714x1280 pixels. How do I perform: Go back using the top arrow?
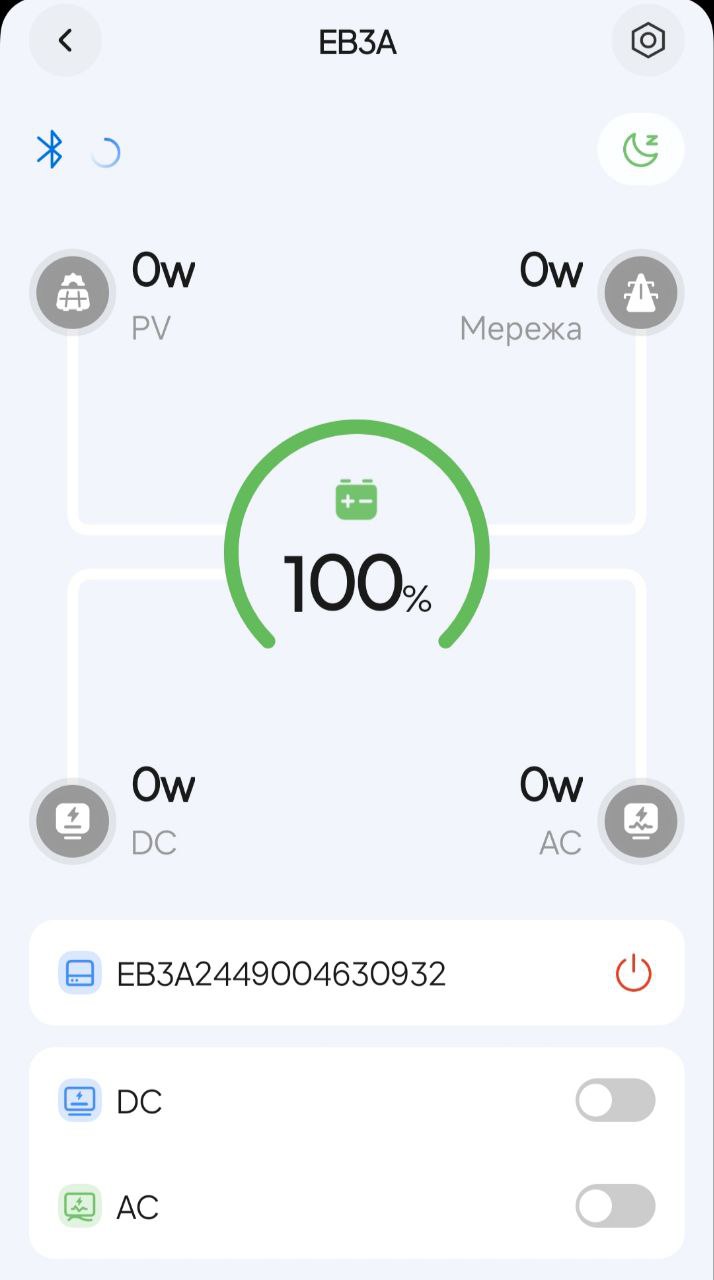pyautogui.click(x=65, y=41)
